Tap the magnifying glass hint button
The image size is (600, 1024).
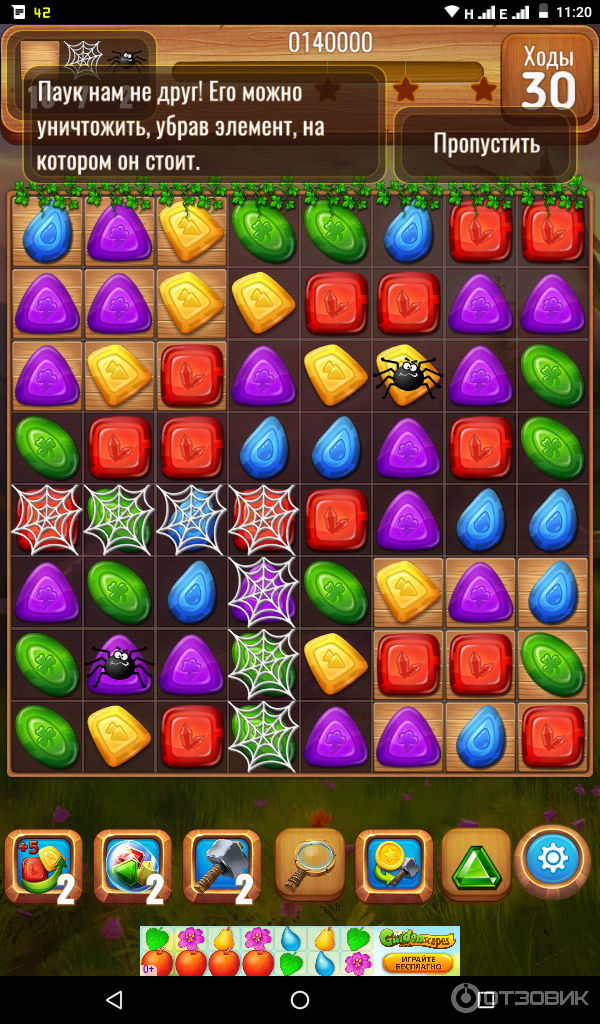point(309,863)
